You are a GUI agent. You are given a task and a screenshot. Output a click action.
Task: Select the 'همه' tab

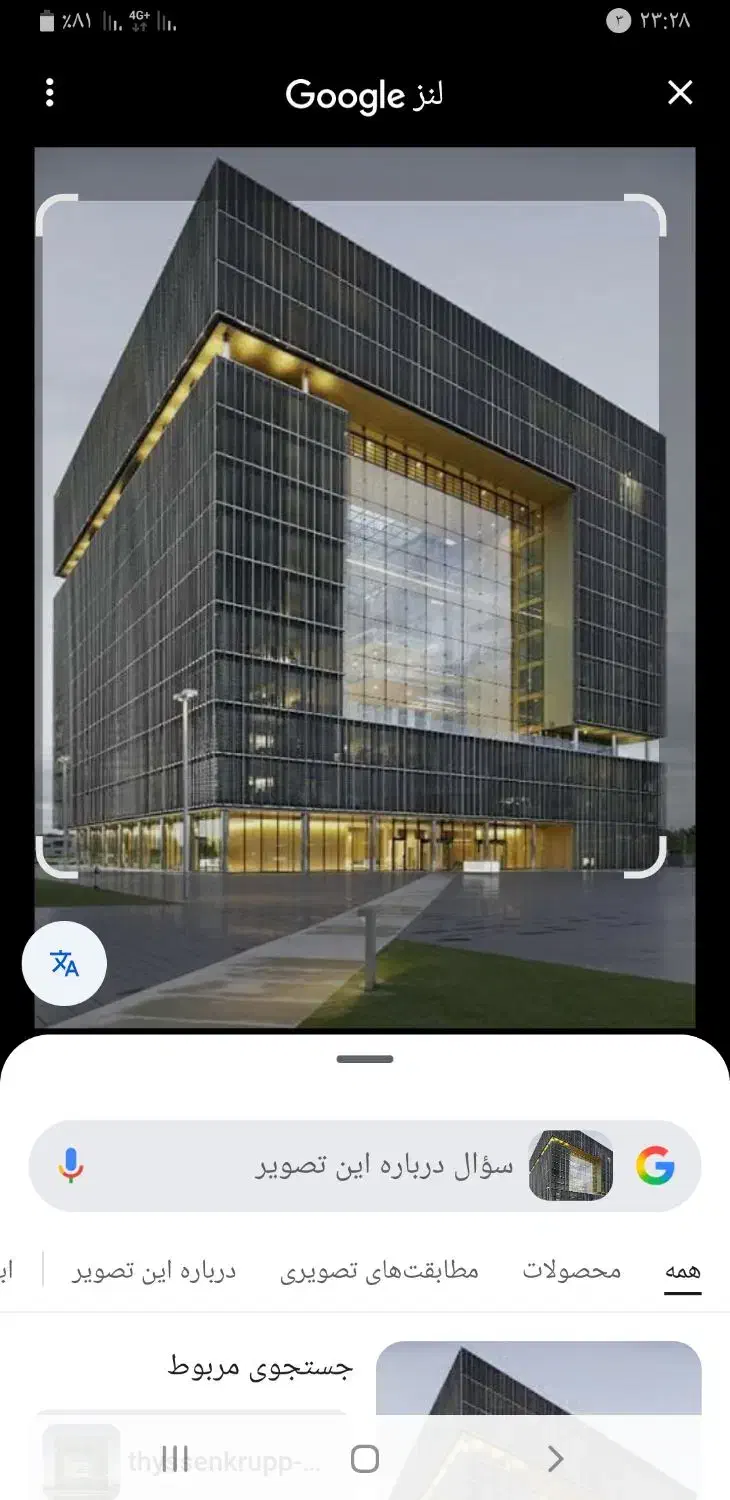point(683,1271)
